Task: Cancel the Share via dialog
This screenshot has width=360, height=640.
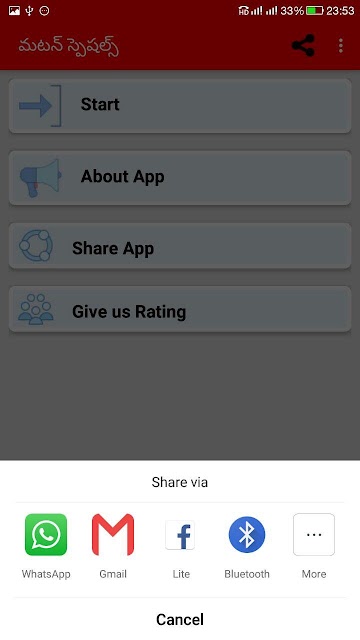Action: (180, 619)
